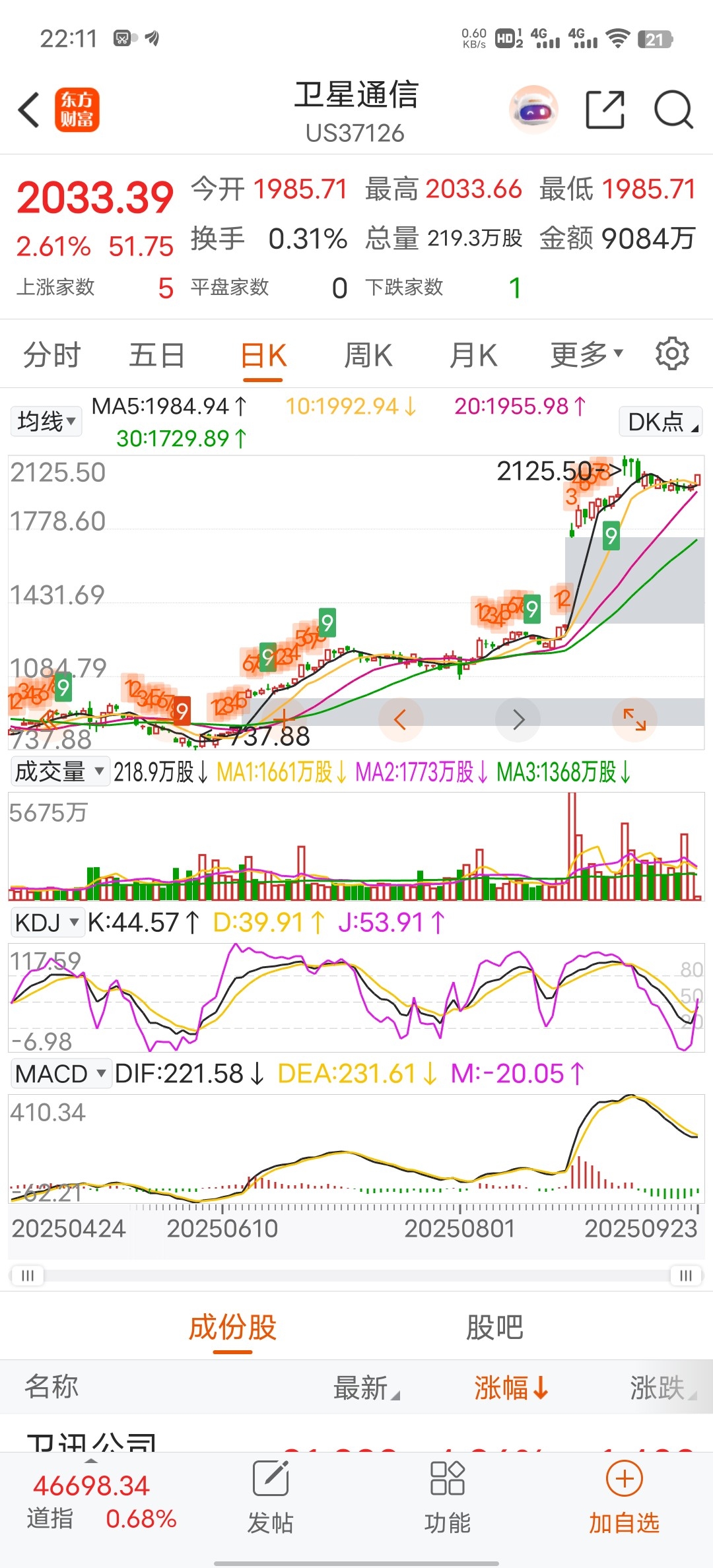Open the 均线 indicator dropdown
The width and height of the screenshot is (713, 1568).
point(46,421)
